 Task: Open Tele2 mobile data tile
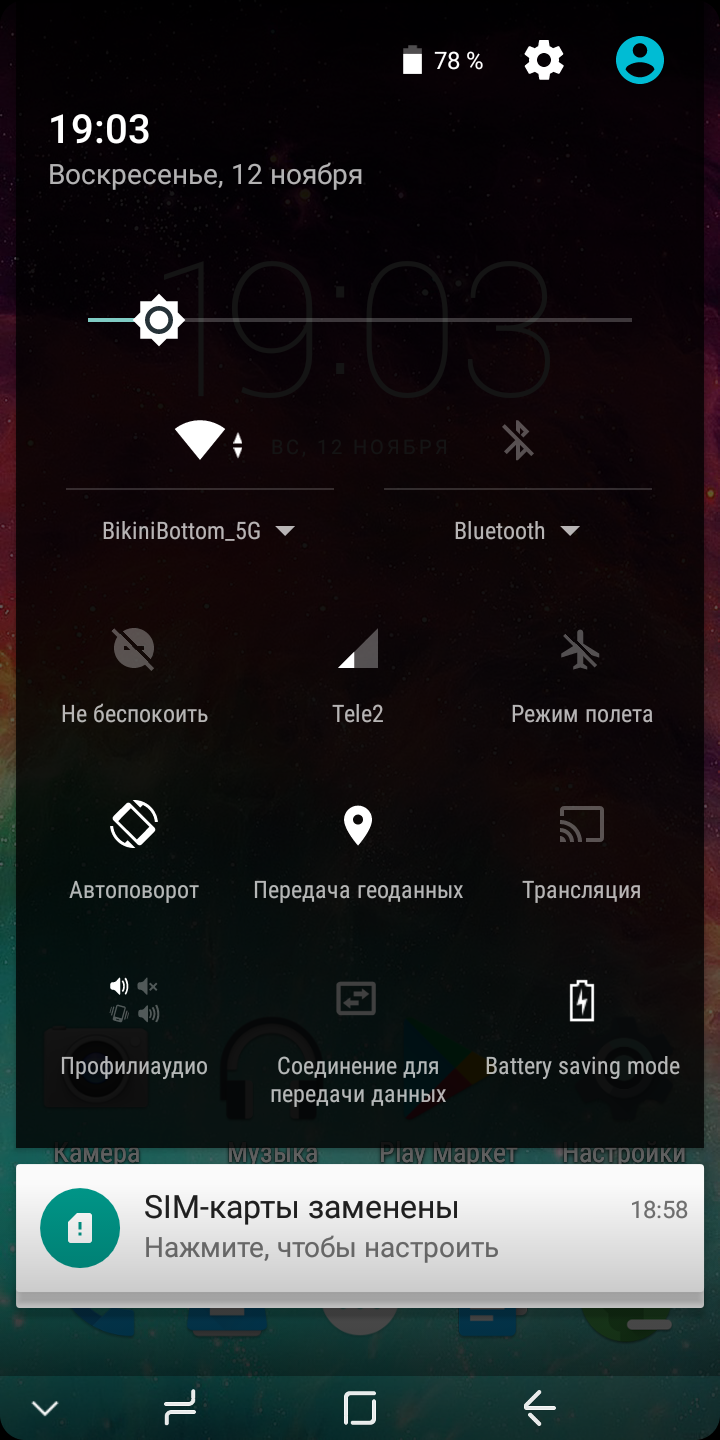pyautogui.click(x=358, y=650)
